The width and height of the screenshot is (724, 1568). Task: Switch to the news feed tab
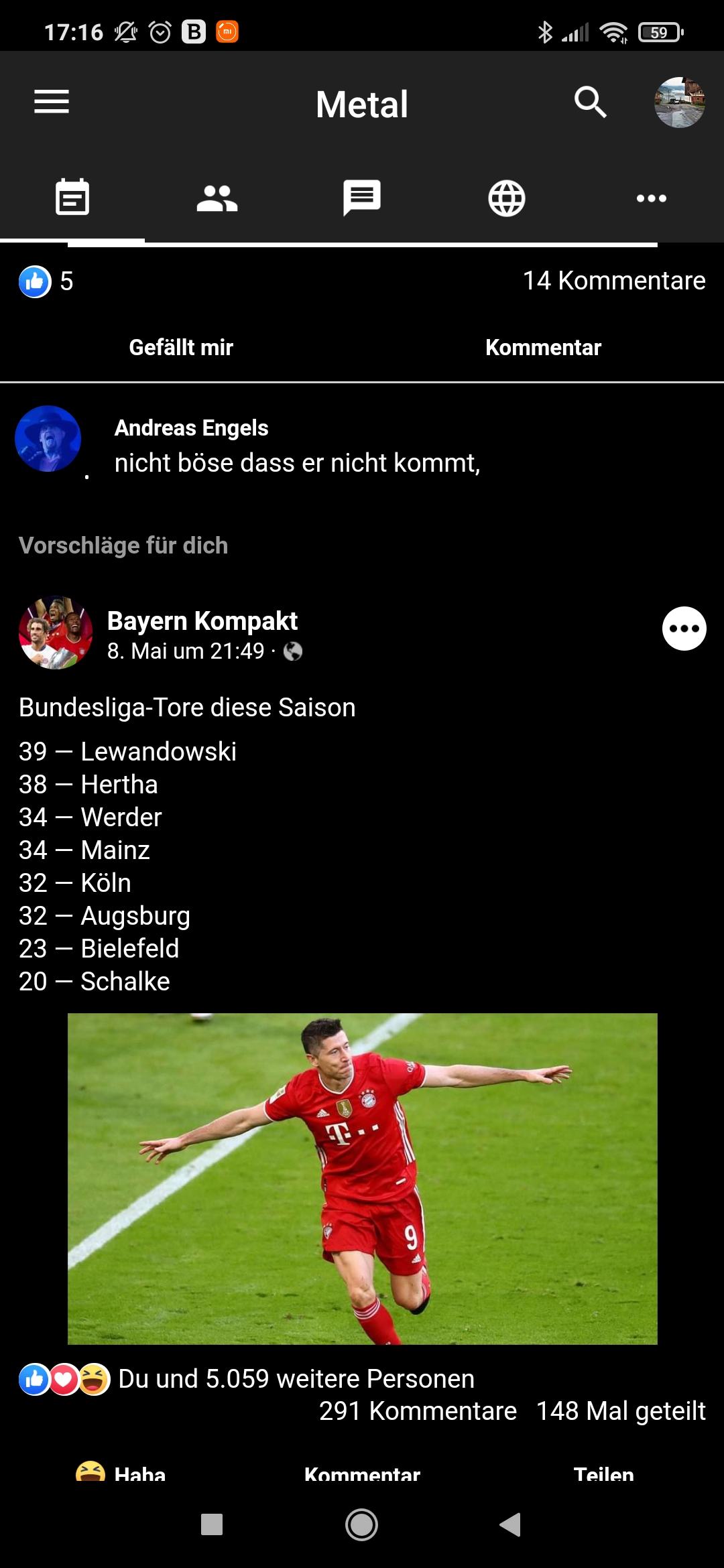72,198
